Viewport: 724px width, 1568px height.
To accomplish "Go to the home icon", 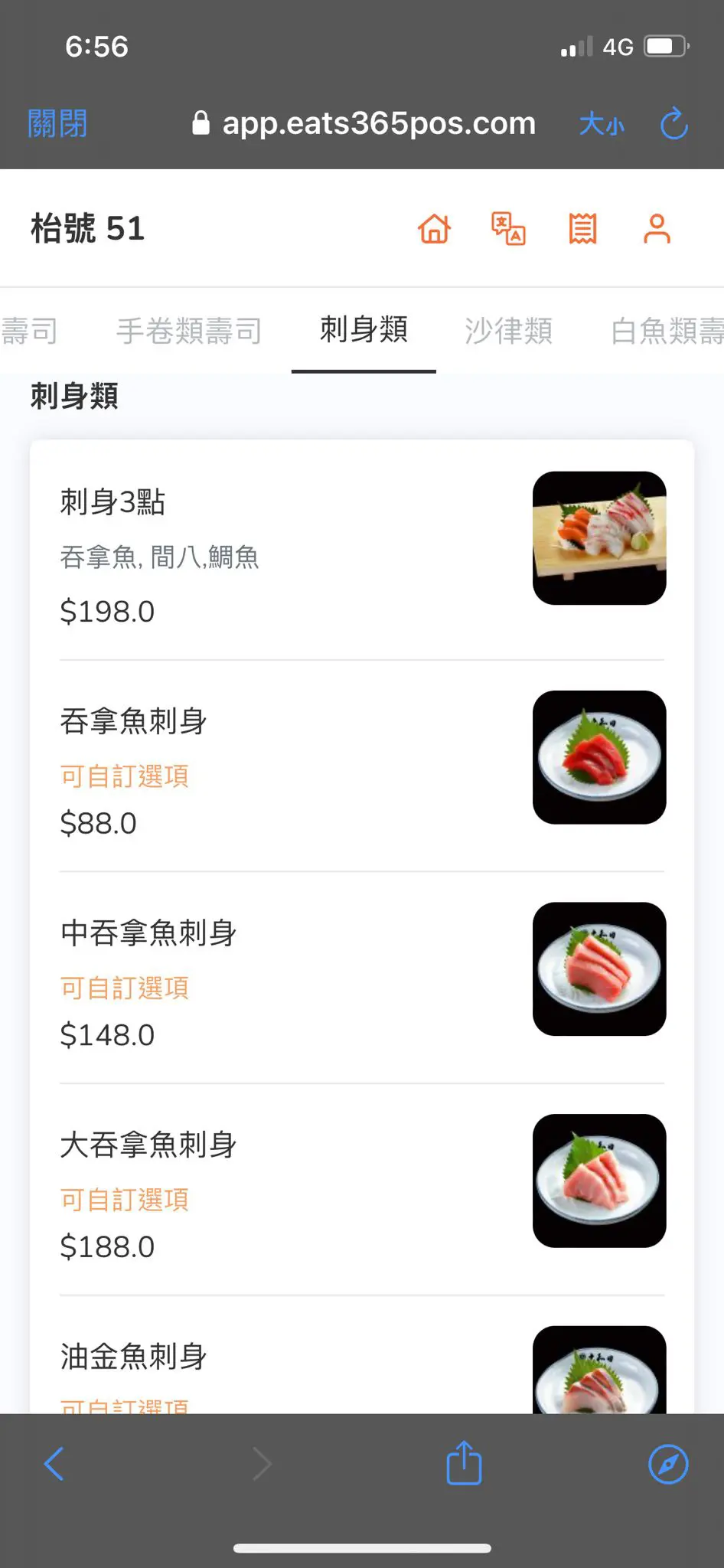I will click(434, 228).
